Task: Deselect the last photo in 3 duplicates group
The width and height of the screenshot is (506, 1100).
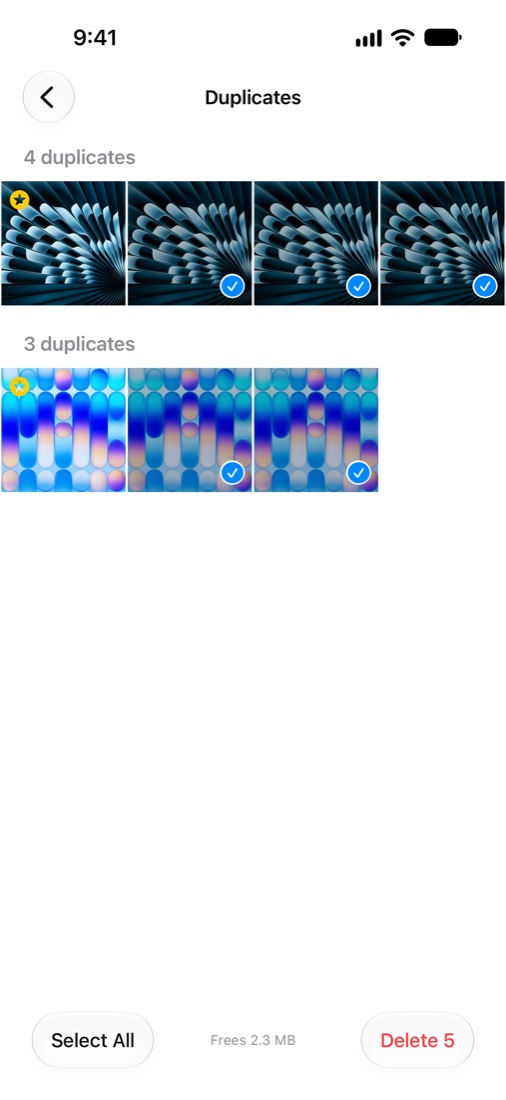Action: tap(359, 474)
